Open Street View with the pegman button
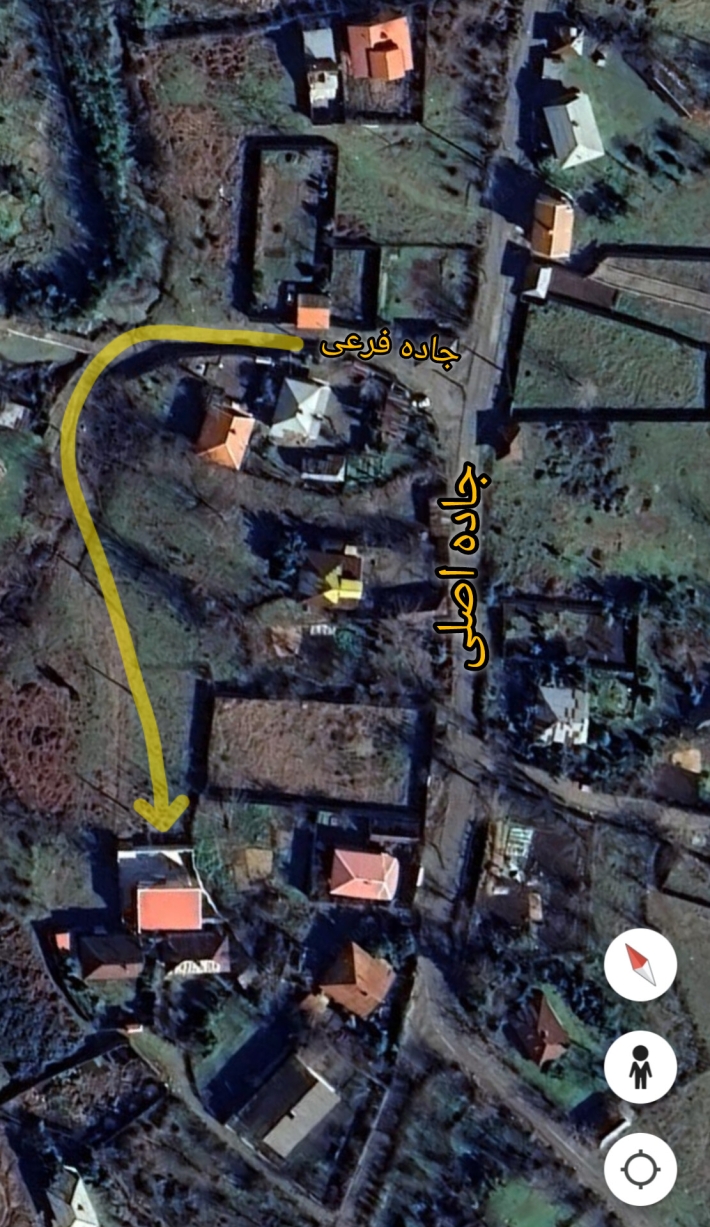Image resolution: width=710 pixels, height=1227 pixels. pyautogui.click(x=640, y=1067)
